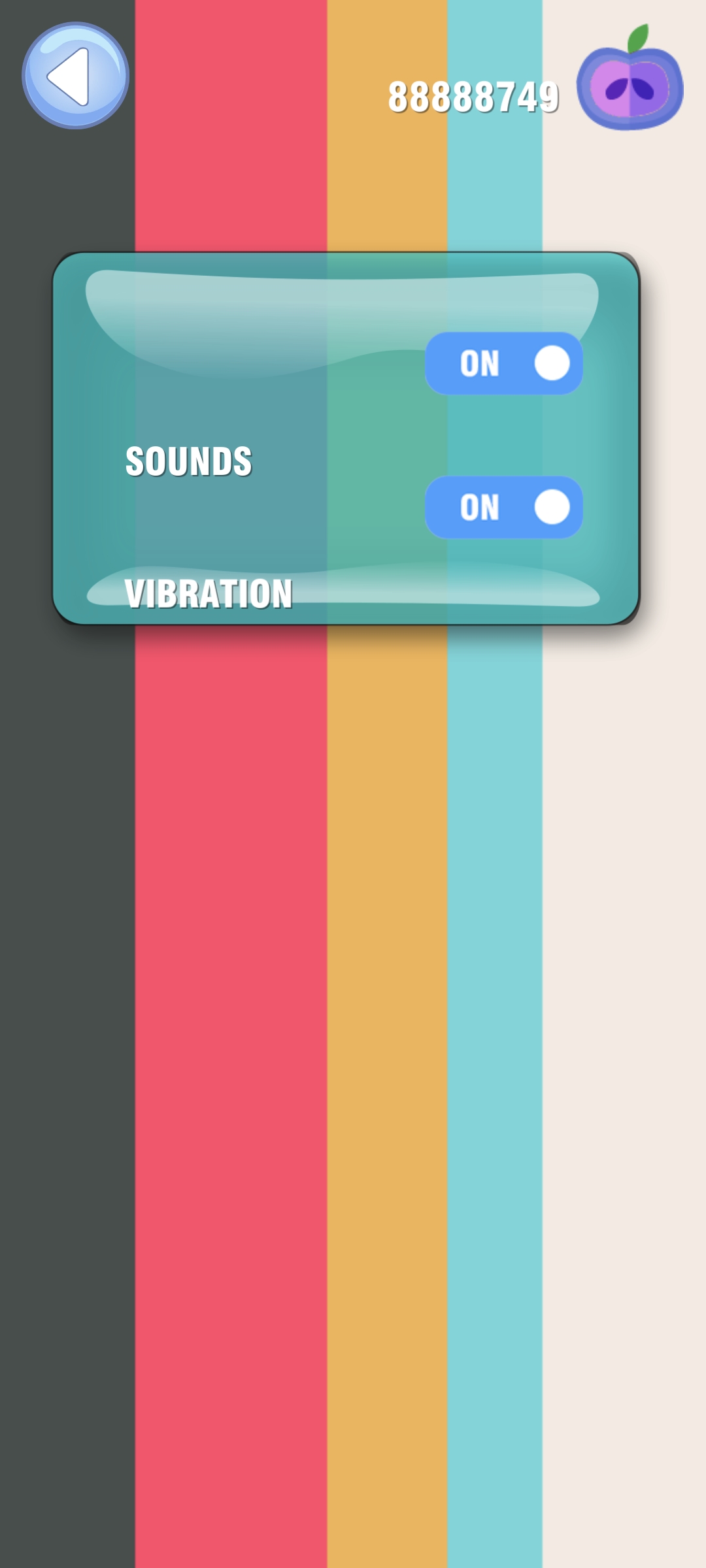Go back using the round arrow button
This screenshot has height=1568, width=706.
pos(75,76)
